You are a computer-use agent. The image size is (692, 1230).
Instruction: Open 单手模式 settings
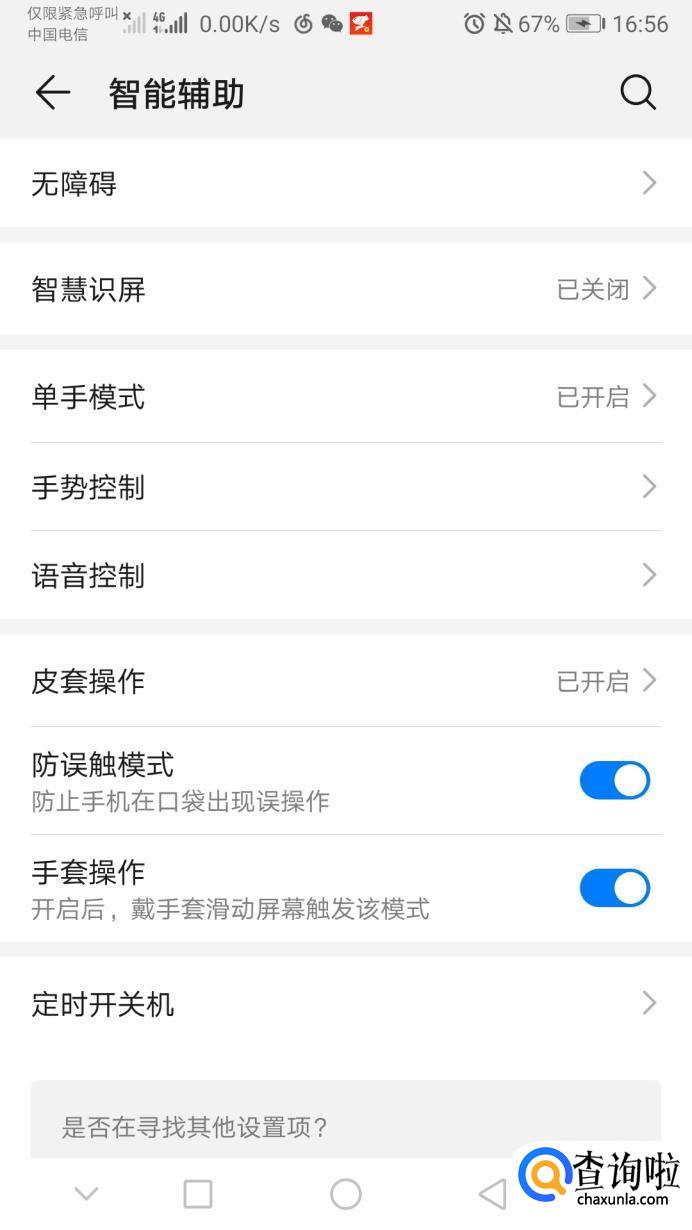click(x=345, y=397)
